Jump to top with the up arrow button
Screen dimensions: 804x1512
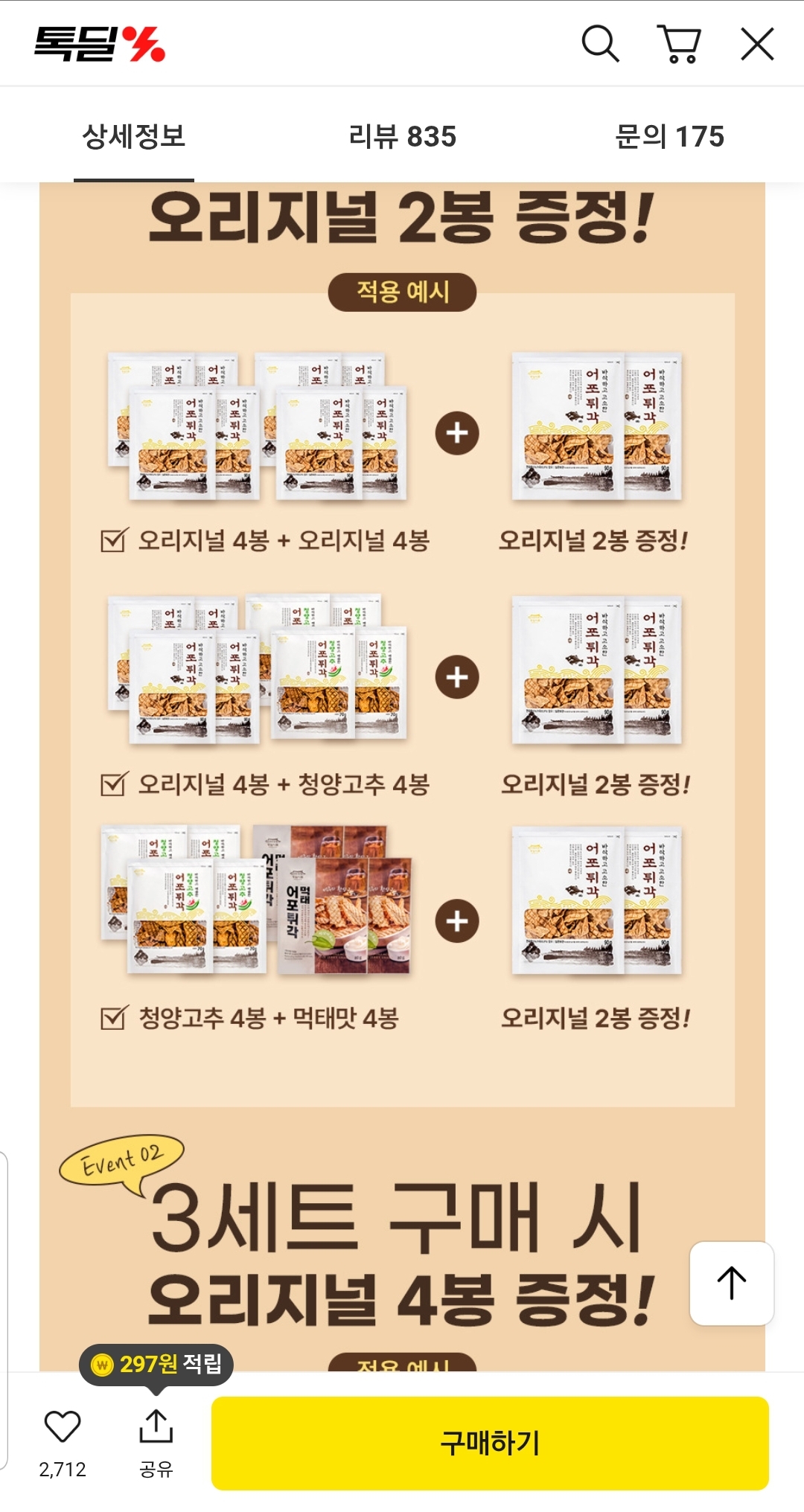(x=732, y=1283)
